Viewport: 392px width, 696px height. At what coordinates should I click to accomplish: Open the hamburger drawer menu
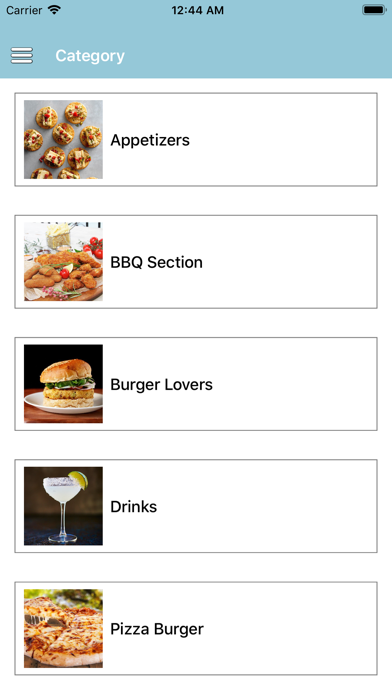(22, 55)
